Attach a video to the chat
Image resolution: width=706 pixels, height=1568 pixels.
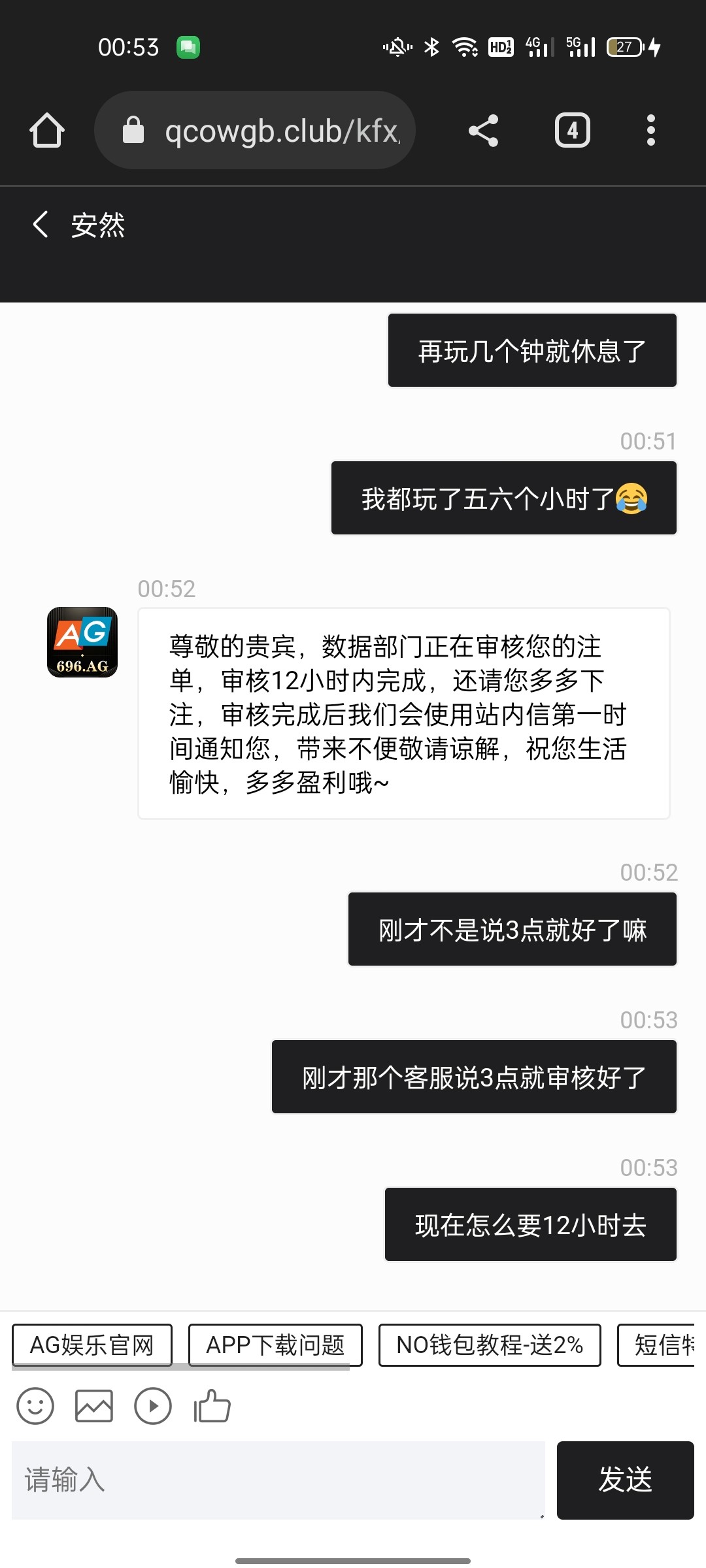tap(153, 1406)
